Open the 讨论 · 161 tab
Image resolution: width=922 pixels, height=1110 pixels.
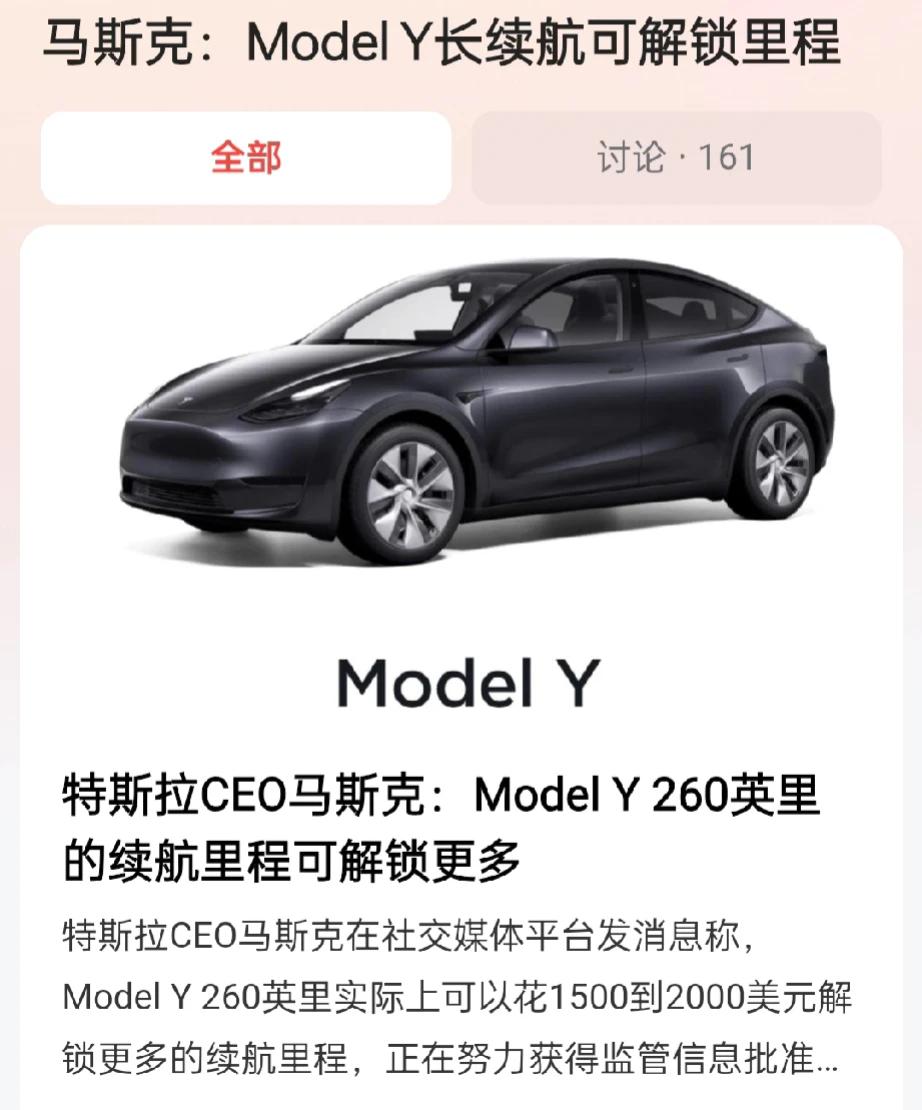[676, 158]
